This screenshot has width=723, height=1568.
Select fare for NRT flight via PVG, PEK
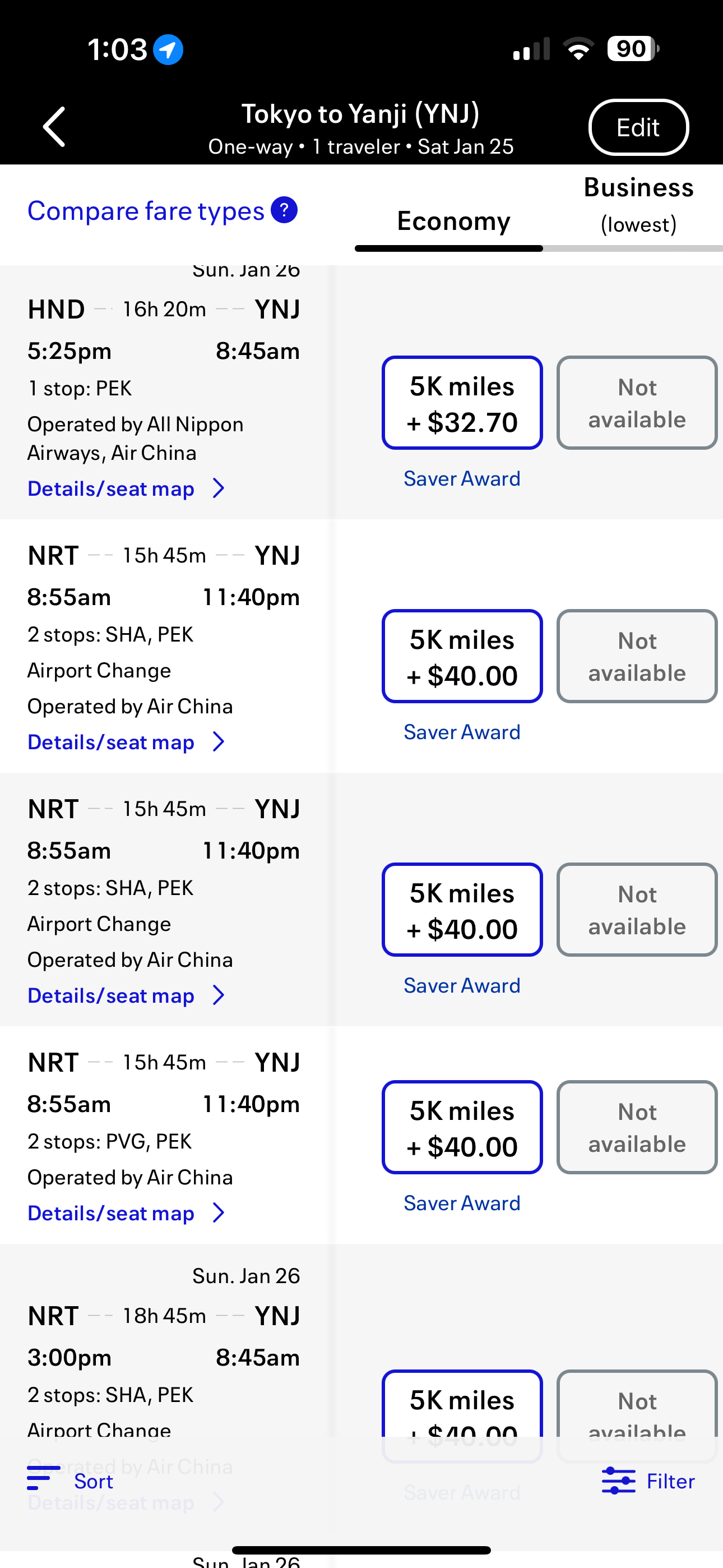pyautogui.click(x=462, y=1127)
